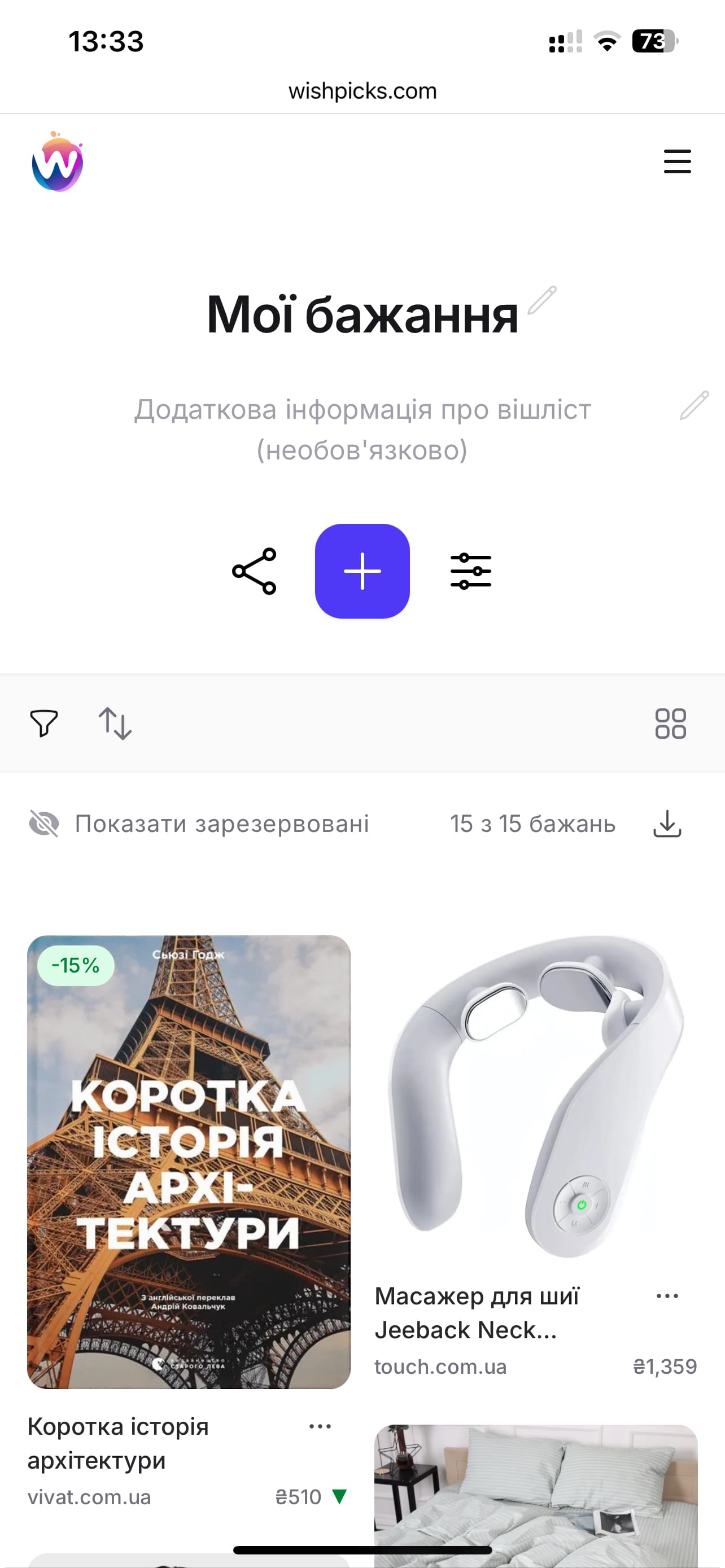Tap the Wishpicks logo
The width and height of the screenshot is (725, 1568).
pyautogui.click(x=58, y=162)
